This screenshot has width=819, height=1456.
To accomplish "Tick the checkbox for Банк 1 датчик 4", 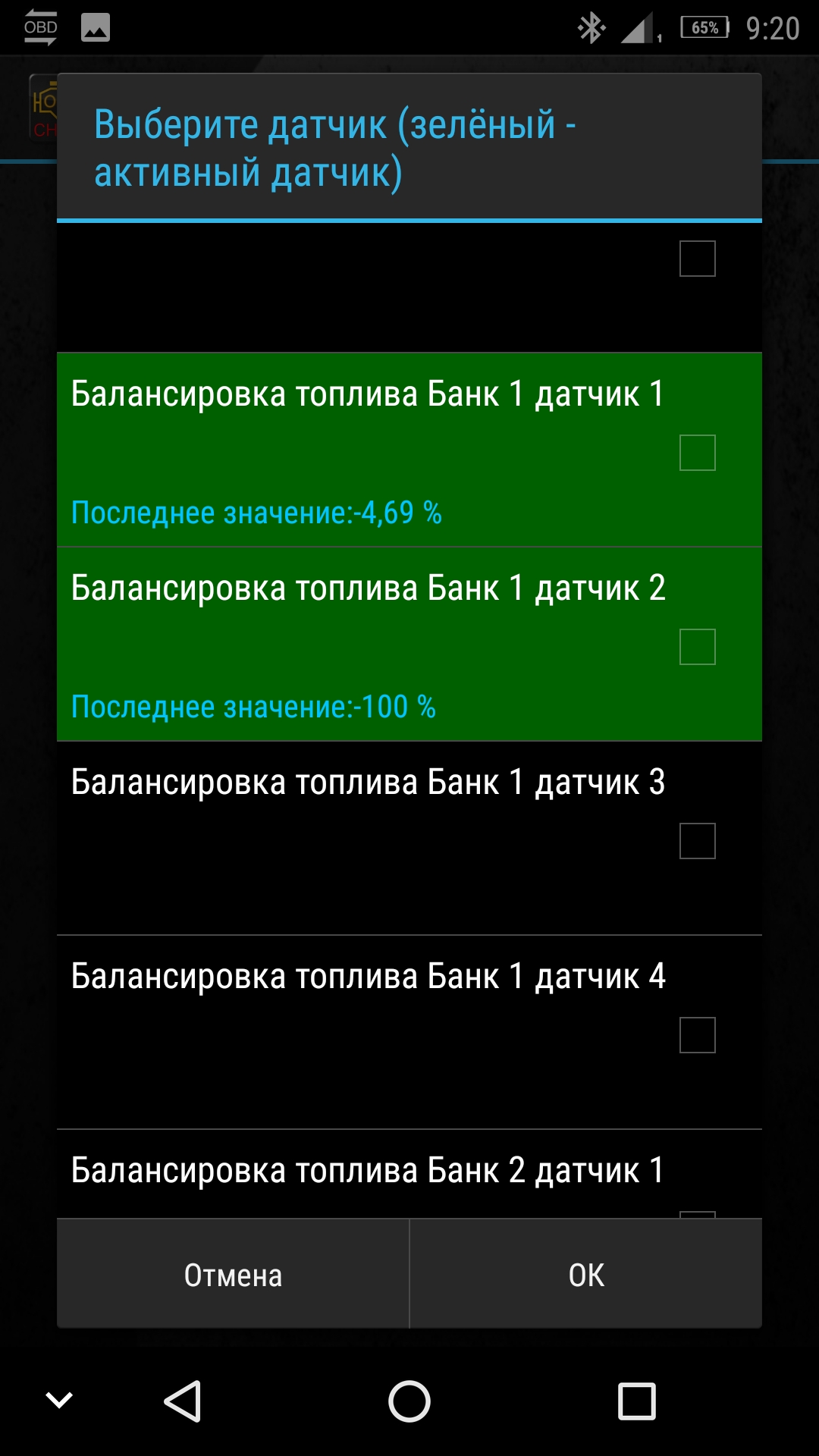I will pyautogui.click(x=697, y=1035).
